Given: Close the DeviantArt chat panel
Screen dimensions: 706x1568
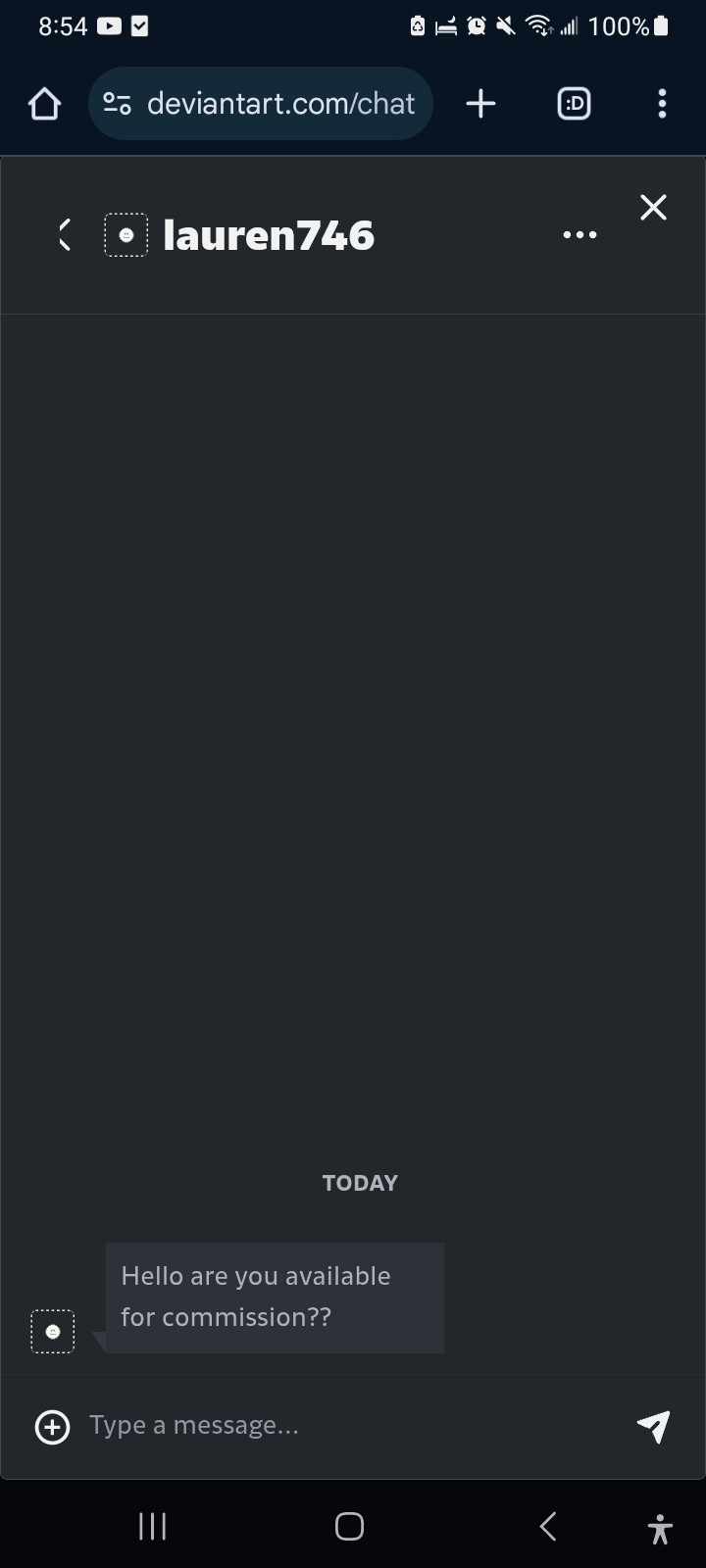Looking at the screenshot, I should [653, 208].
